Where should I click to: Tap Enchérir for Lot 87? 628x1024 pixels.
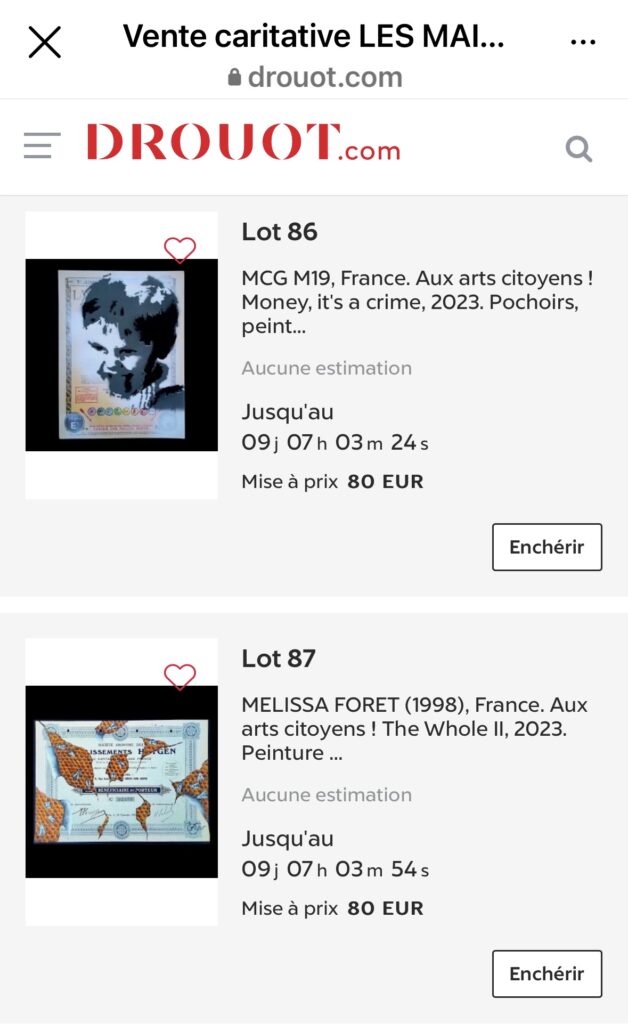[547, 974]
